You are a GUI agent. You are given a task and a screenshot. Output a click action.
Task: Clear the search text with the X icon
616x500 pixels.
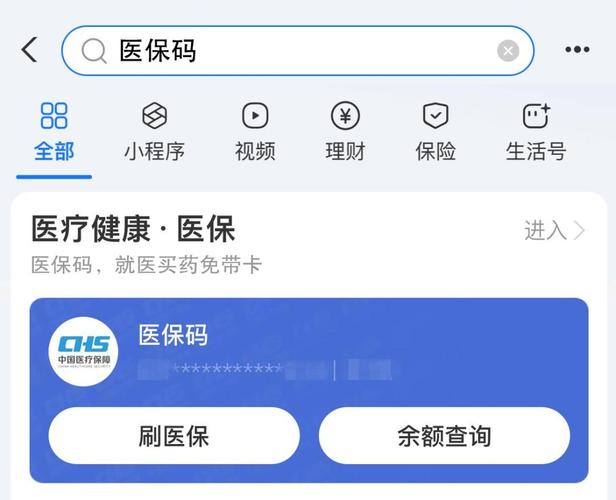tap(508, 51)
